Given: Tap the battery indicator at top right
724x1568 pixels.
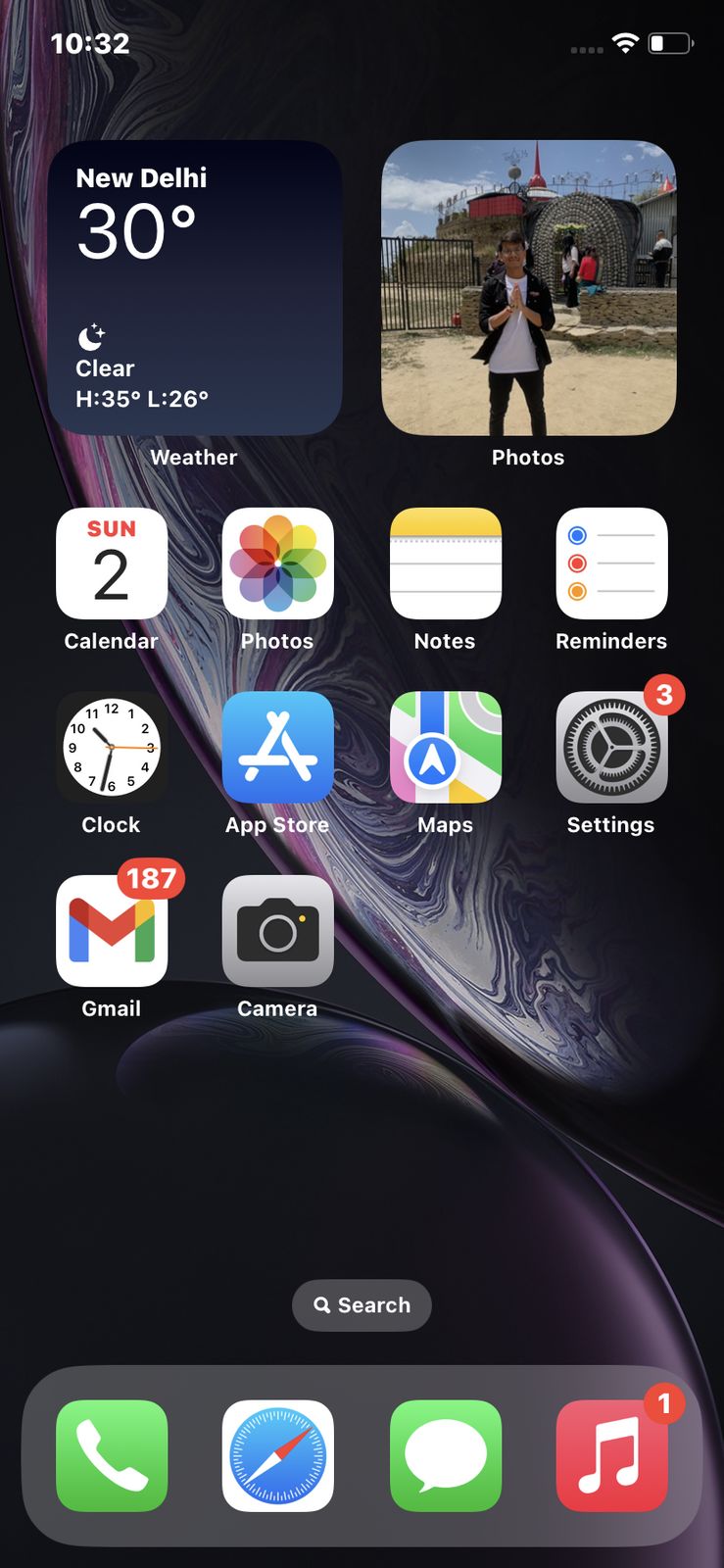Looking at the screenshot, I should click(669, 42).
